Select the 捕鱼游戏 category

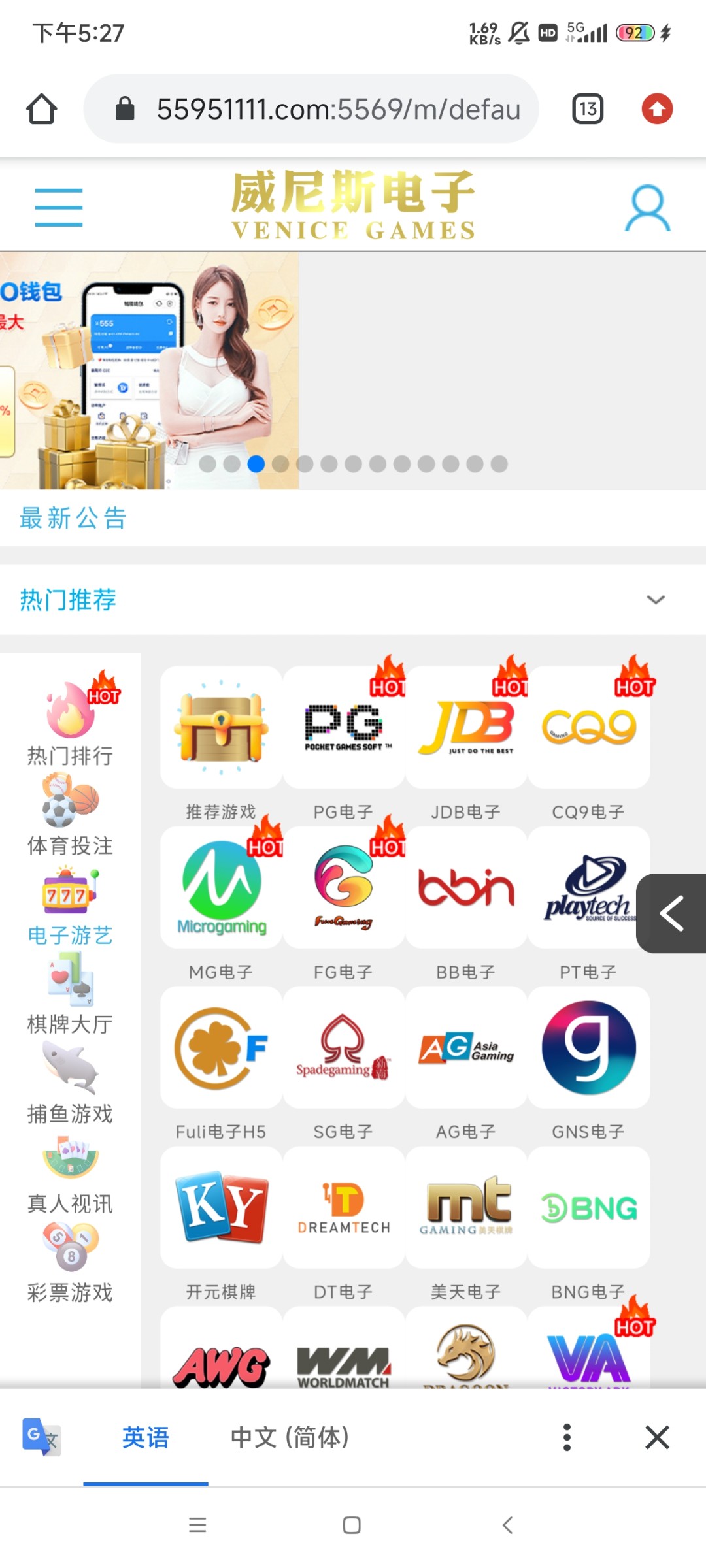tap(71, 1081)
